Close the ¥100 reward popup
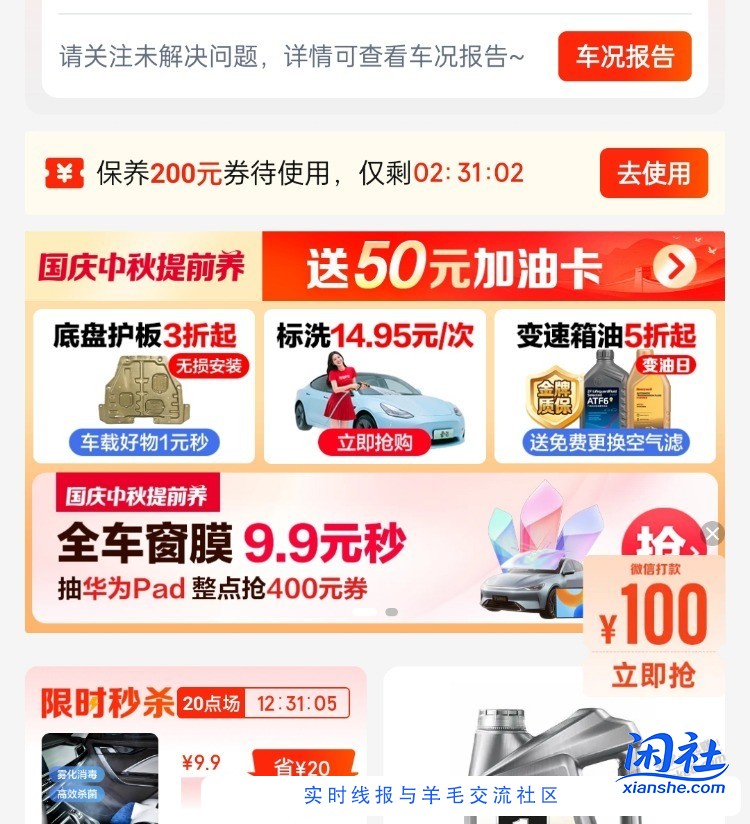Screen dimensions: 750x824 (x=712, y=533)
